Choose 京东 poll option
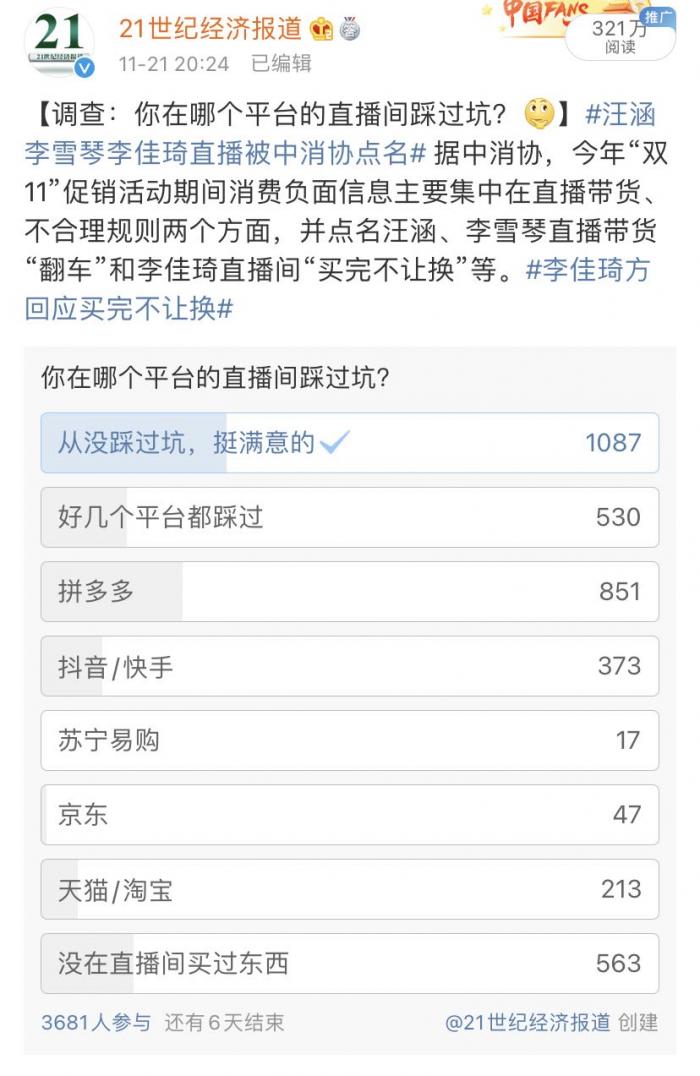The width and height of the screenshot is (700, 1076). (x=349, y=814)
